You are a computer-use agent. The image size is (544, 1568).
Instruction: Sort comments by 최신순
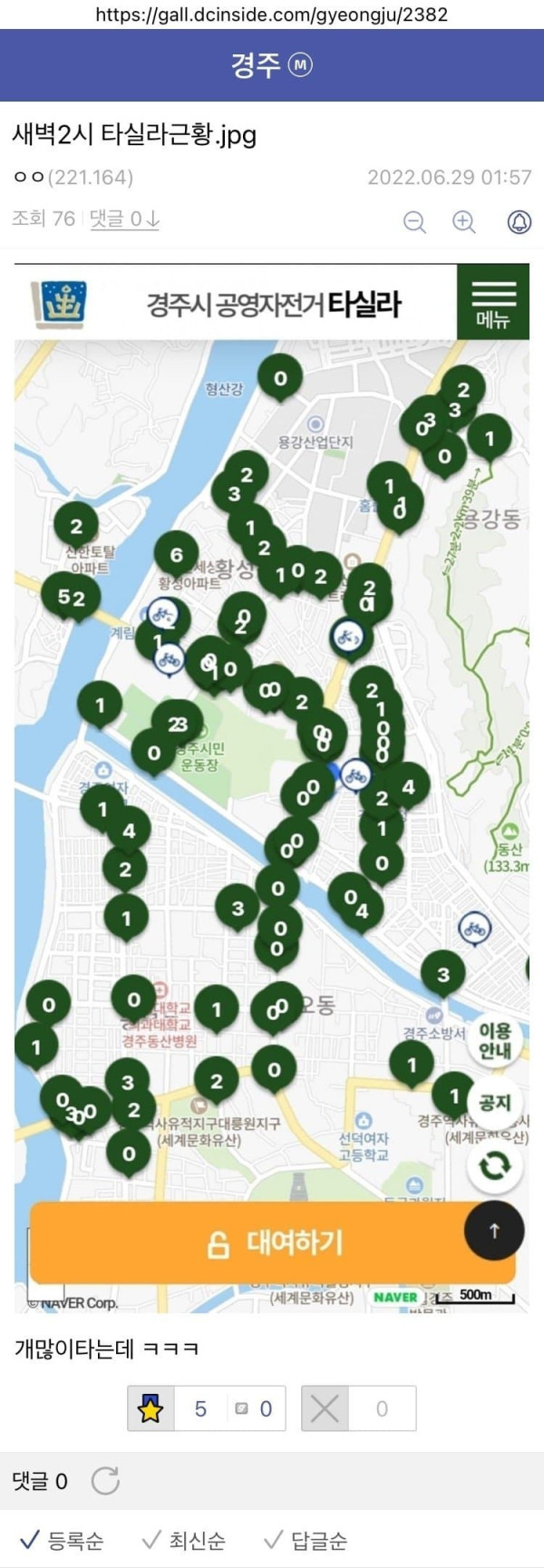(x=184, y=1540)
